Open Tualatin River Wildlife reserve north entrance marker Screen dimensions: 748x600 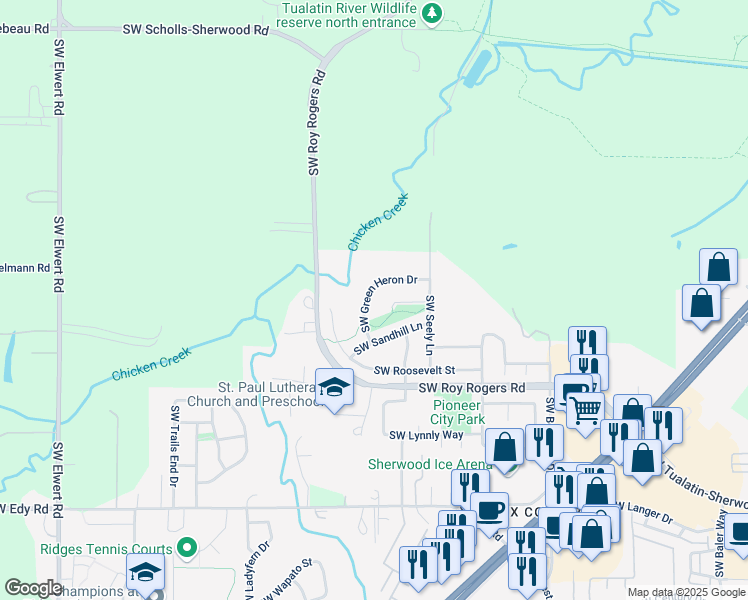[432, 14]
